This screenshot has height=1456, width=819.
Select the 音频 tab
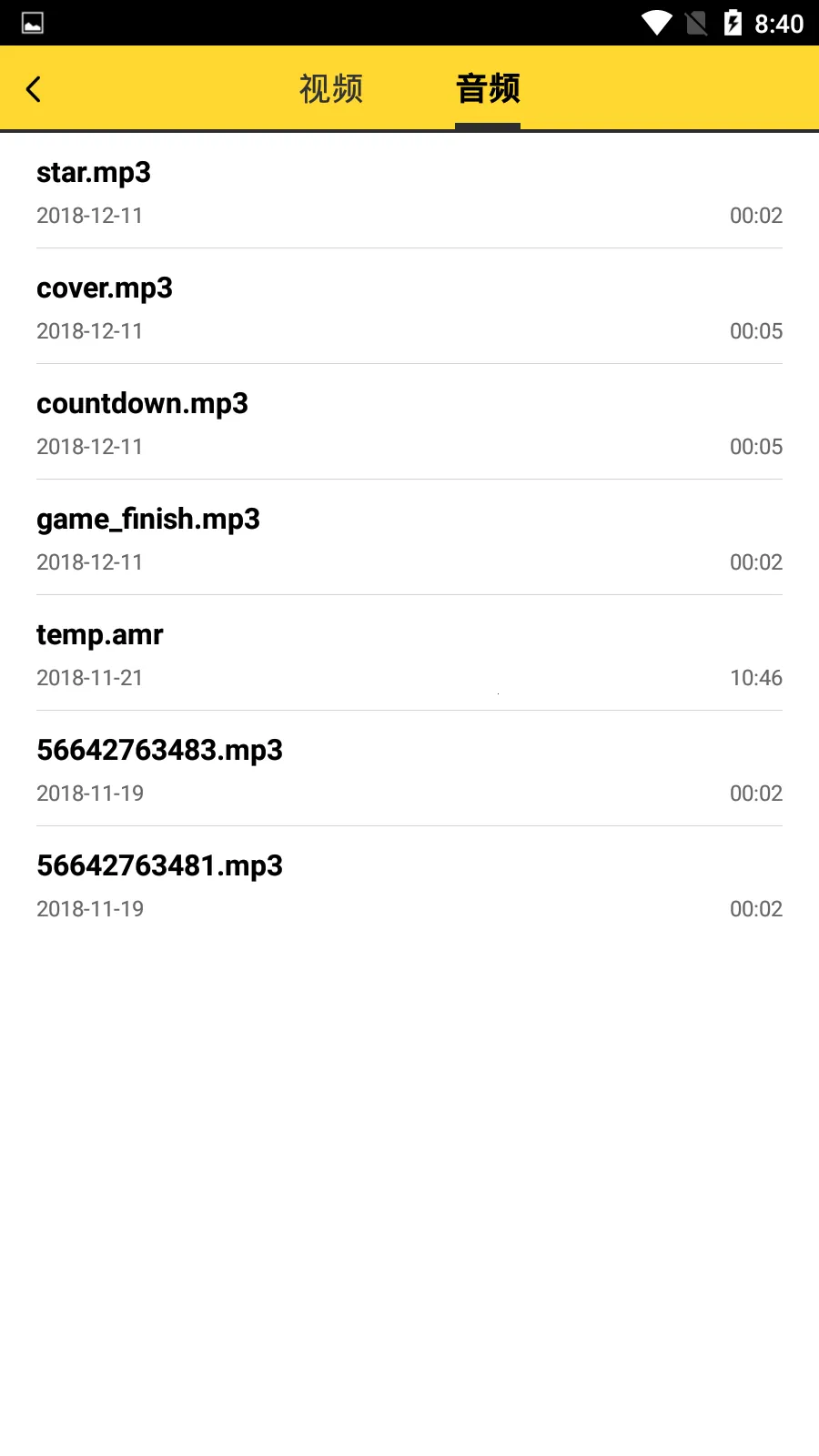click(488, 88)
